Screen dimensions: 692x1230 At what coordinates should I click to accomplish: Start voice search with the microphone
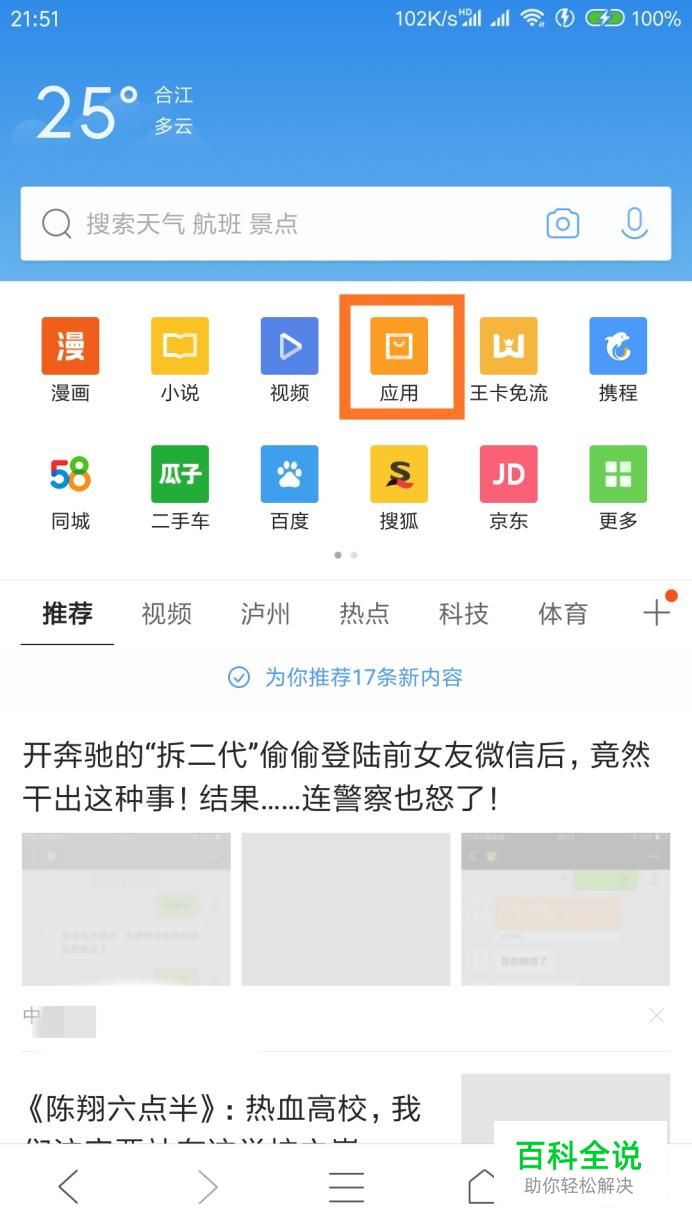click(x=634, y=224)
